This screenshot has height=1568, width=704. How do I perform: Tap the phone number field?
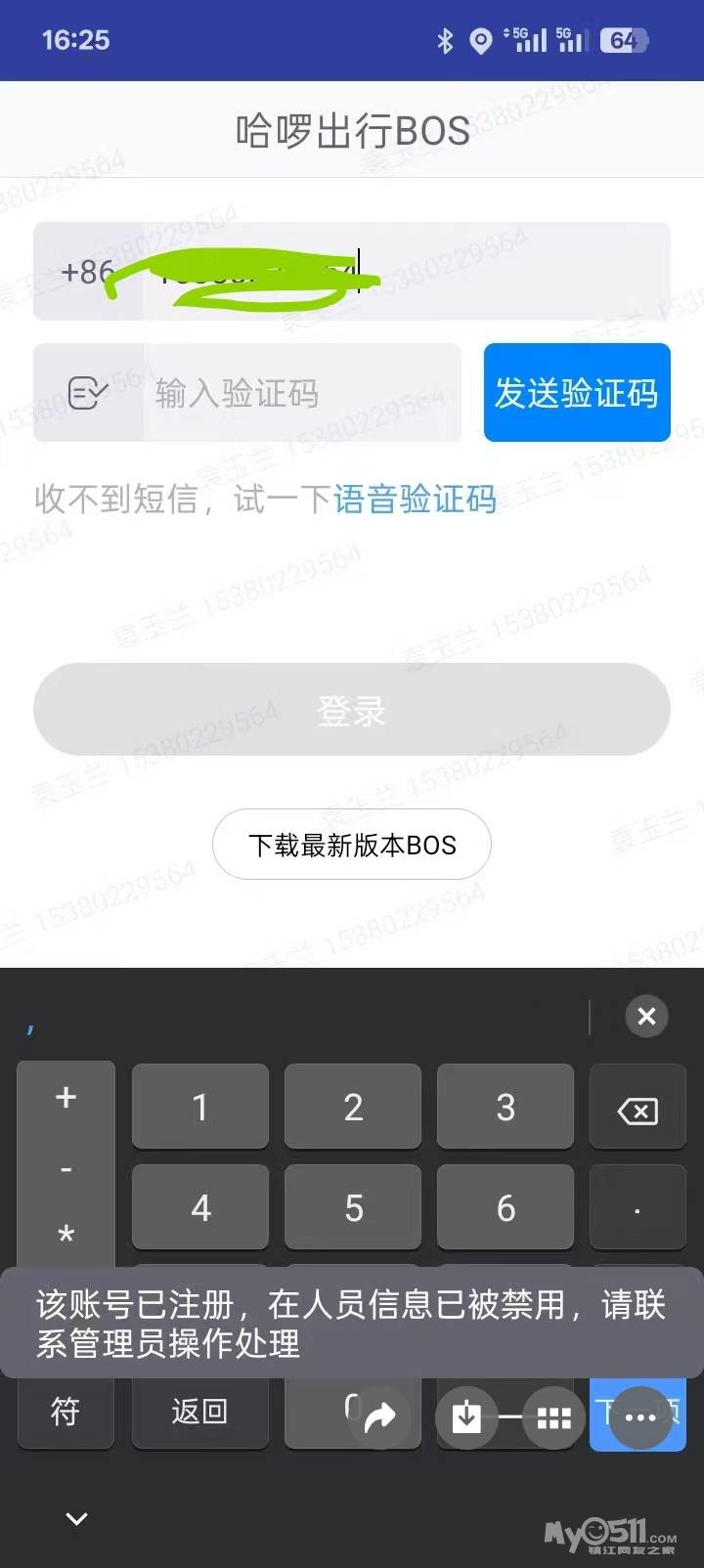click(x=406, y=271)
